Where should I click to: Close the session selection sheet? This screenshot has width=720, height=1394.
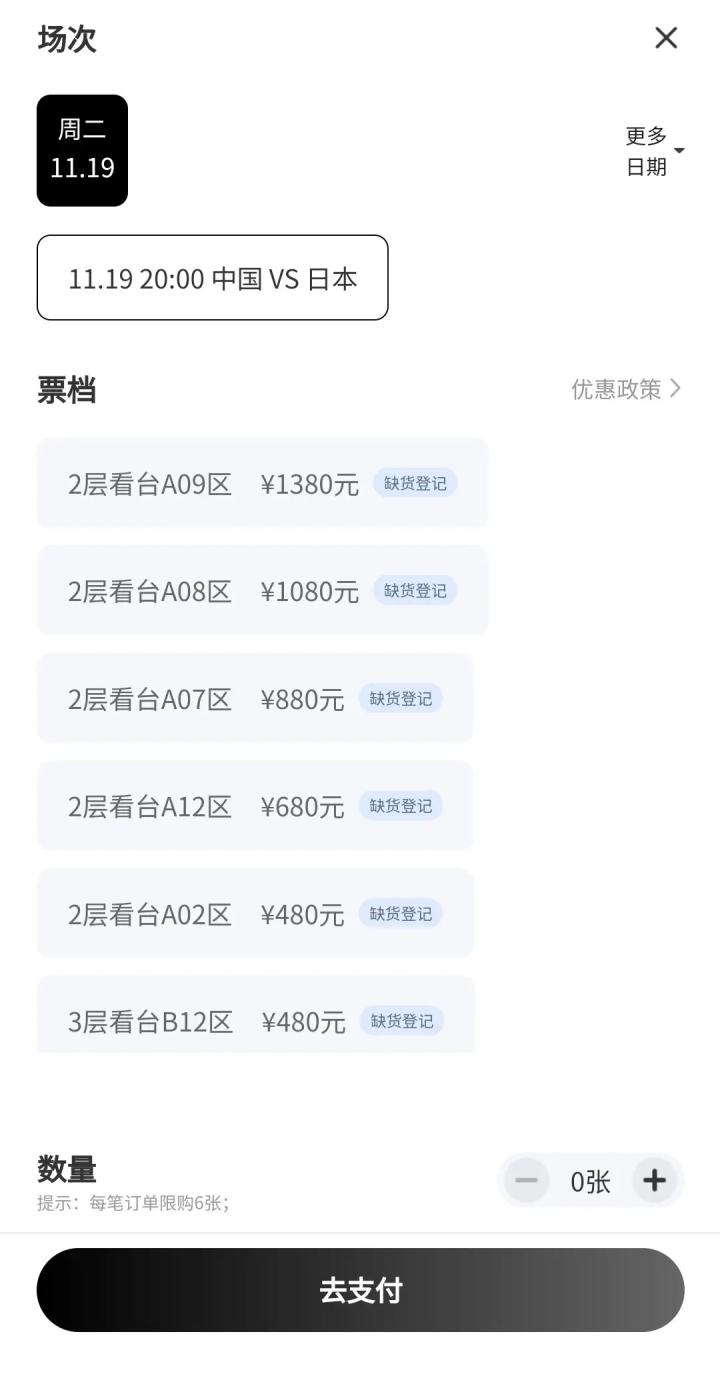point(666,38)
